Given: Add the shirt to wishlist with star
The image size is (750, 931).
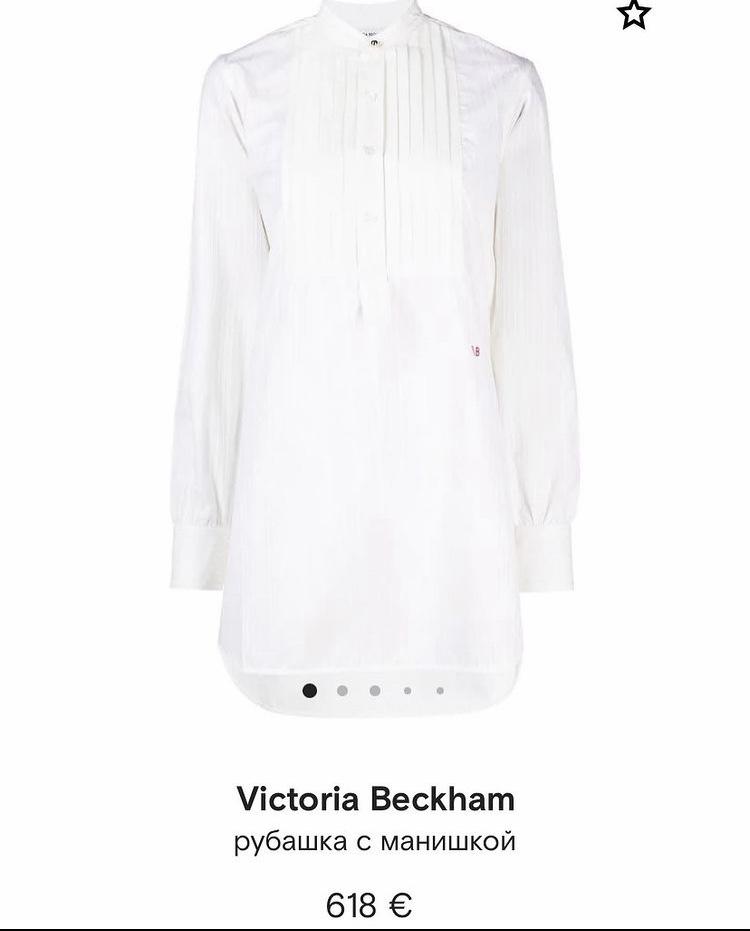Looking at the screenshot, I should pyautogui.click(x=634, y=15).
